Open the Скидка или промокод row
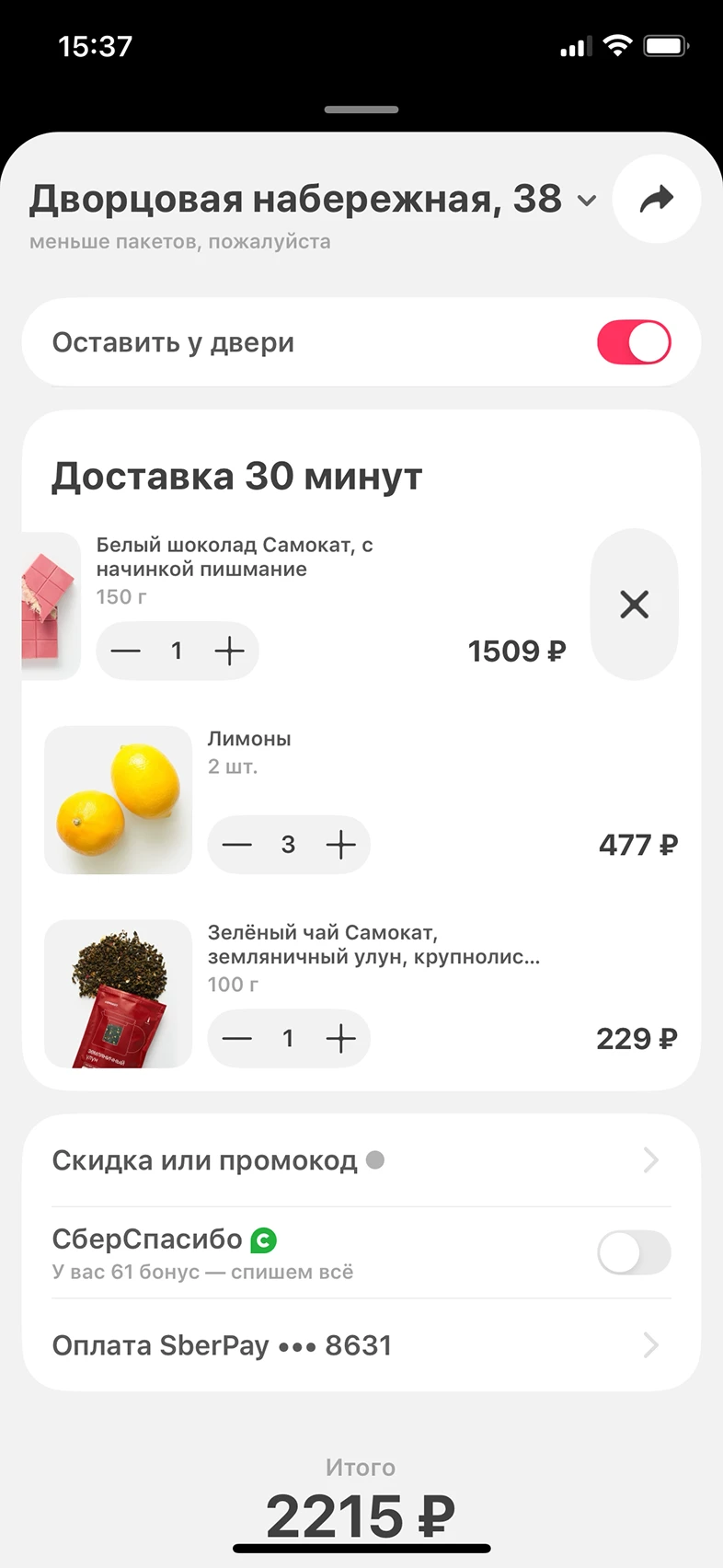 click(x=361, y=1160)
